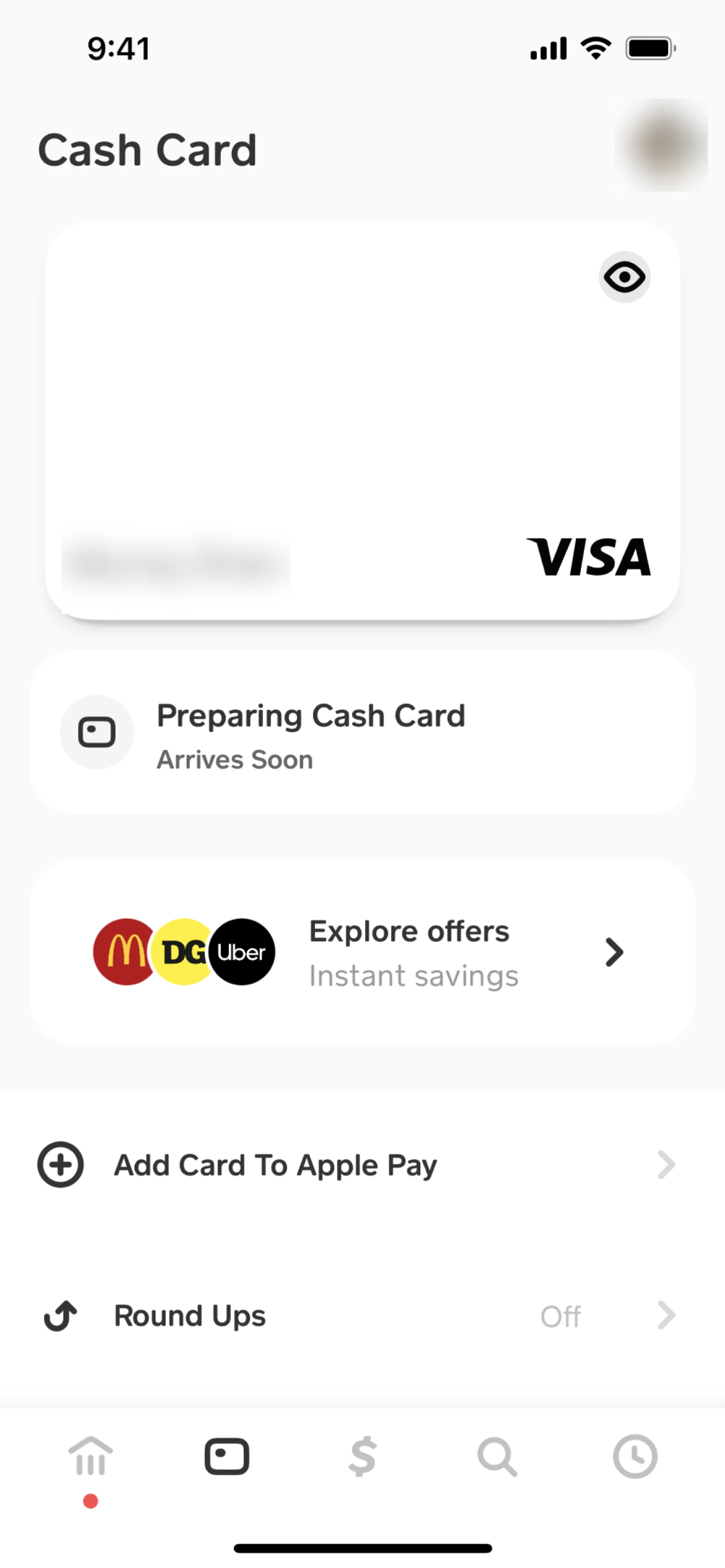Reveal card details with the eye icon
Viewport: 725px width, 1568px height.
tap(625, 277)
